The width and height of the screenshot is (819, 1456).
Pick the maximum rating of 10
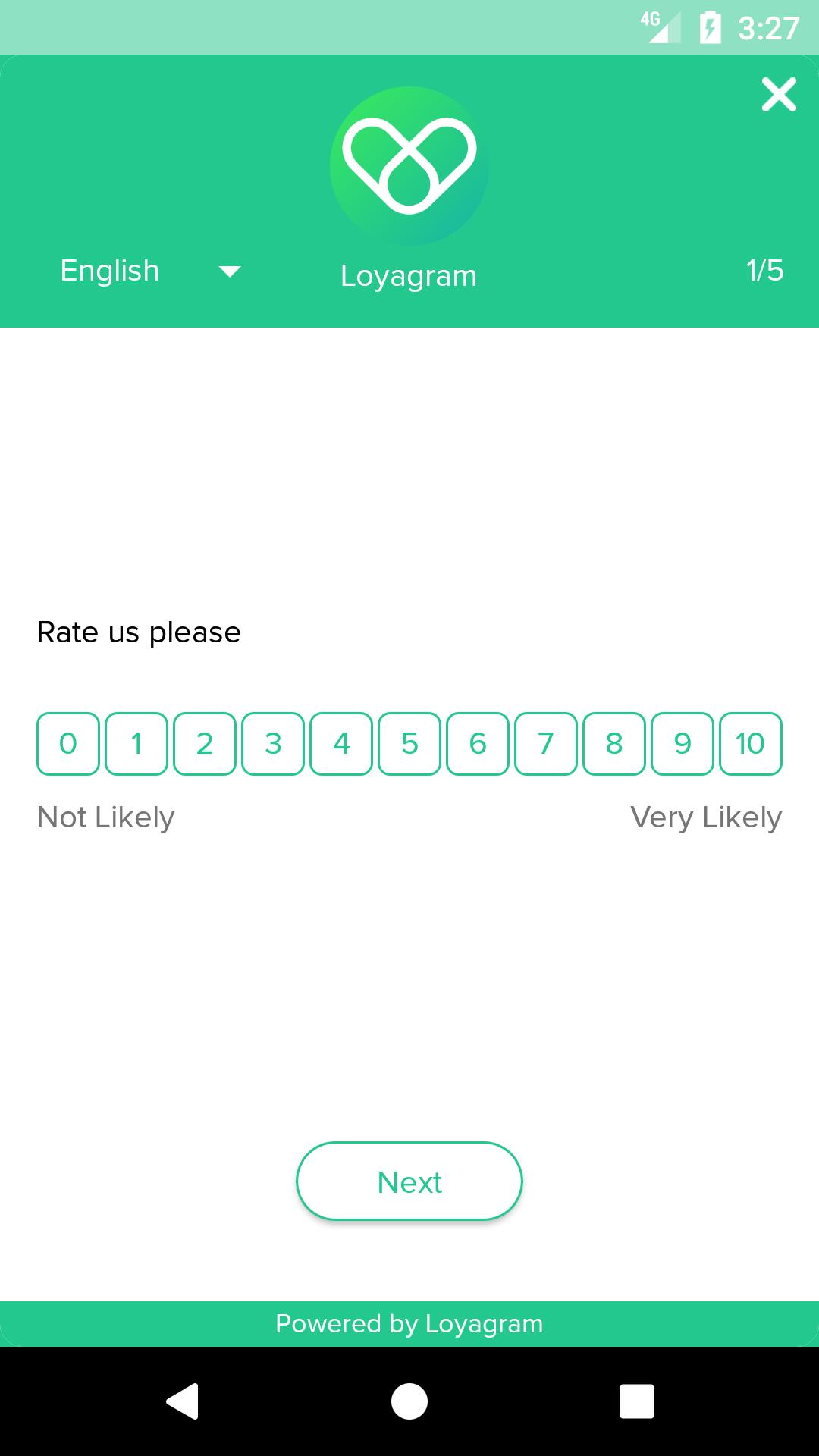pos(750,744)
